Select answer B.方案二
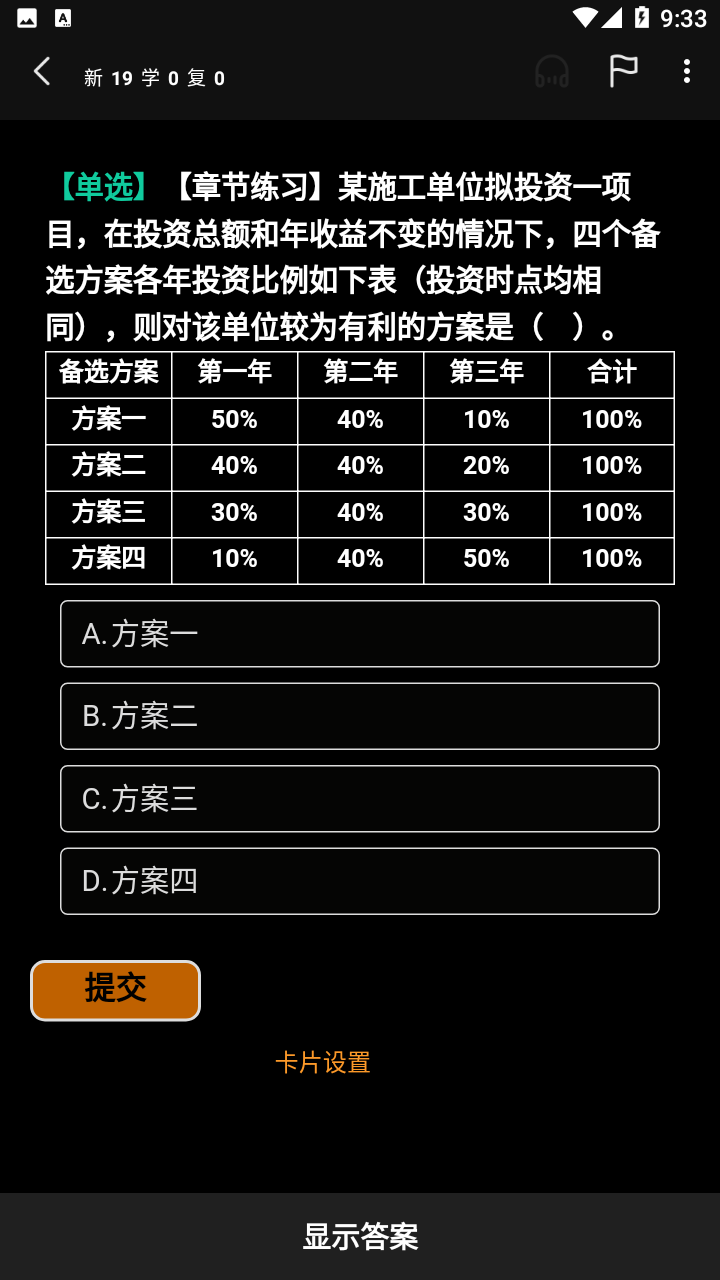720x1280 pixels. [360, 716]
